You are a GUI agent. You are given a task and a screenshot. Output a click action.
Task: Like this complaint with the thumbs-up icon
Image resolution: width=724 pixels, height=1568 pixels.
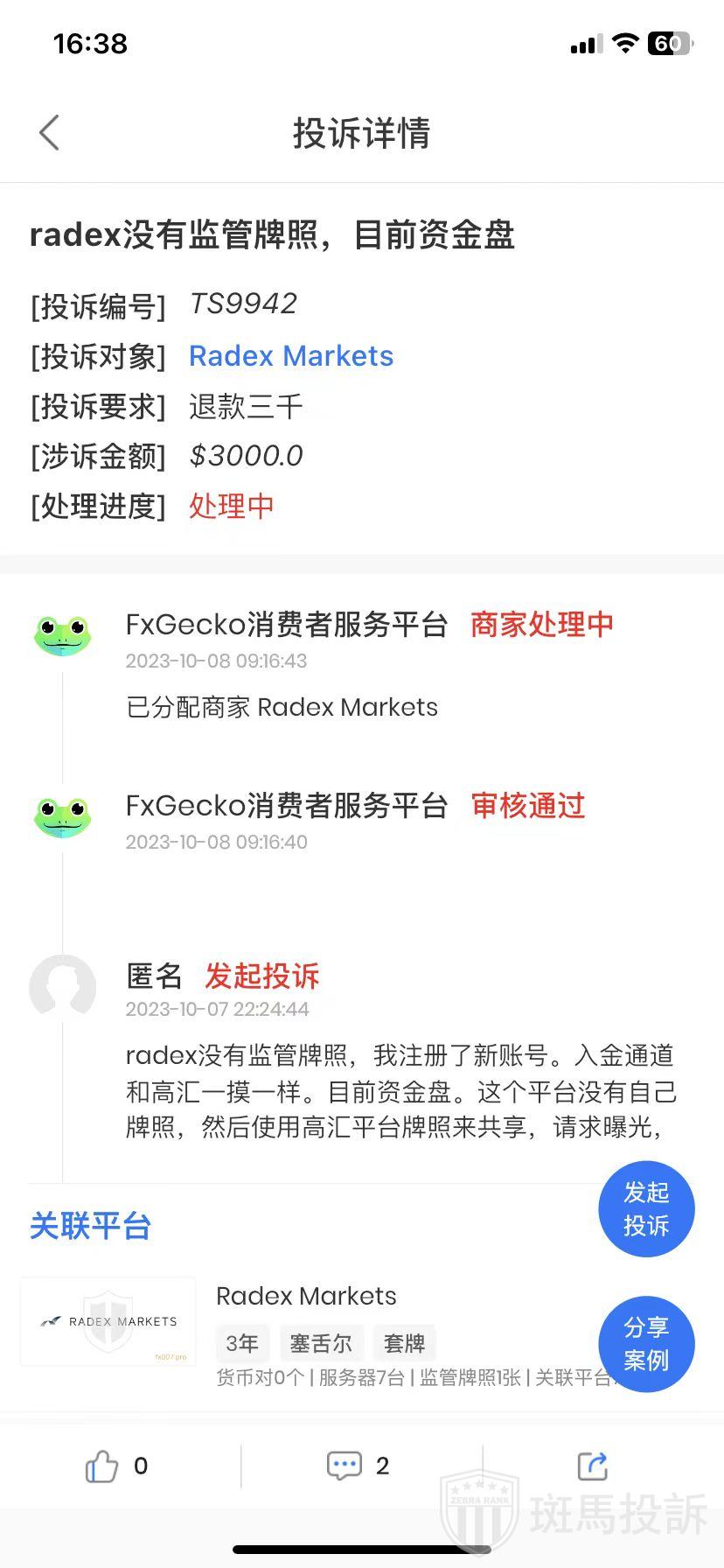[102, 1466]
